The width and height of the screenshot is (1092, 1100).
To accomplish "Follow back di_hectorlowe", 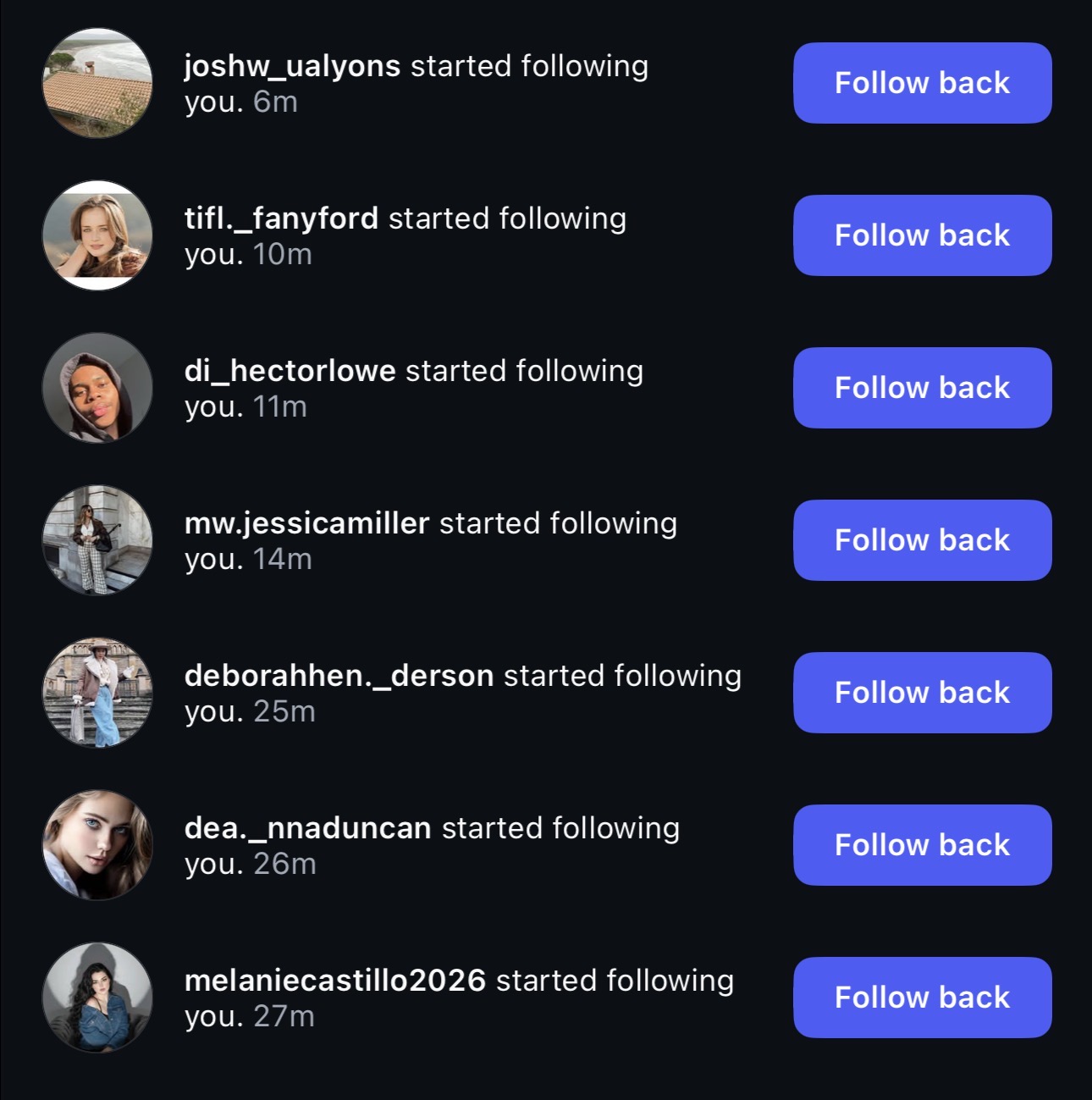I will [922, 388].
